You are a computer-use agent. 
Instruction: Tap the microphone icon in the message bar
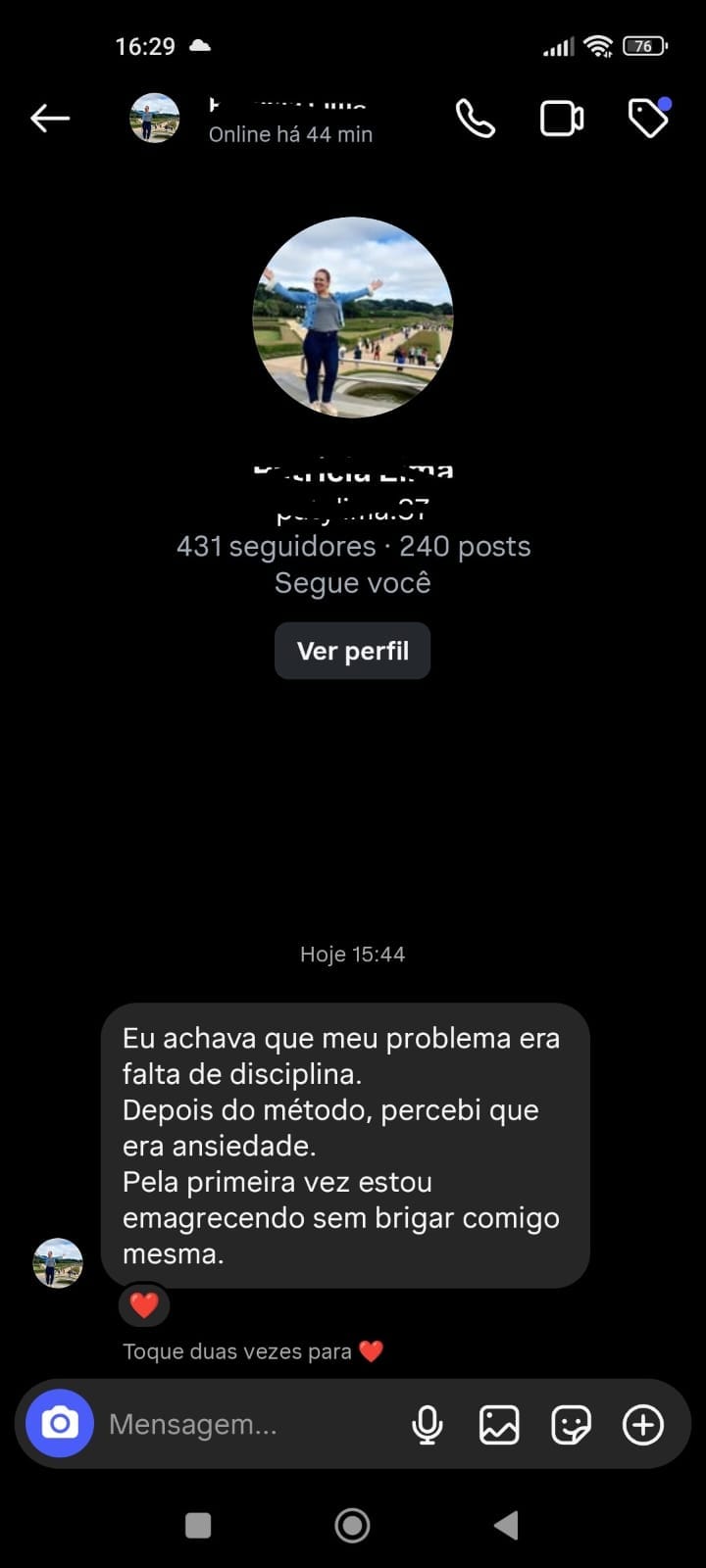click(x=428, y=1425)
